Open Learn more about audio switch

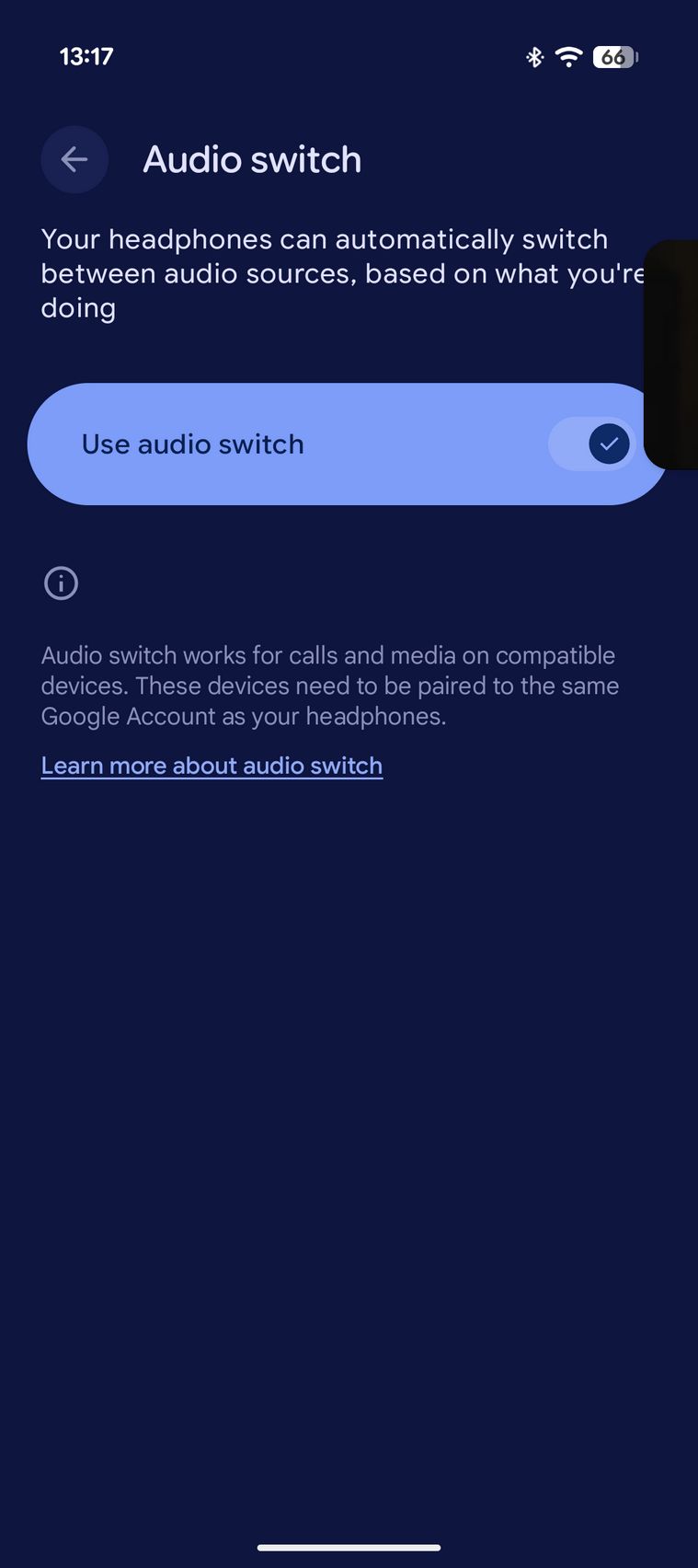pyautogui.click(x=212, y=766)
